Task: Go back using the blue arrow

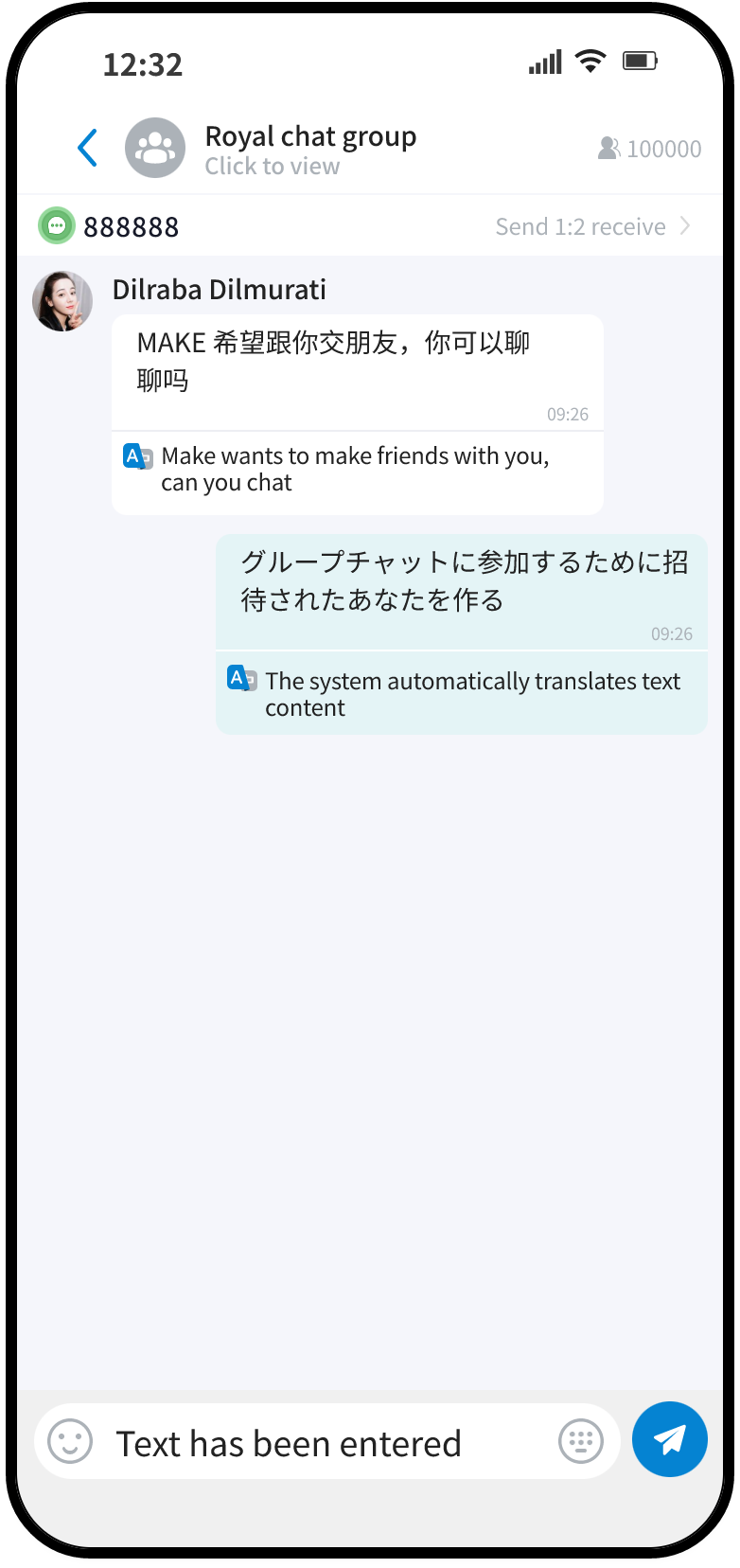Action: point(88,148)
